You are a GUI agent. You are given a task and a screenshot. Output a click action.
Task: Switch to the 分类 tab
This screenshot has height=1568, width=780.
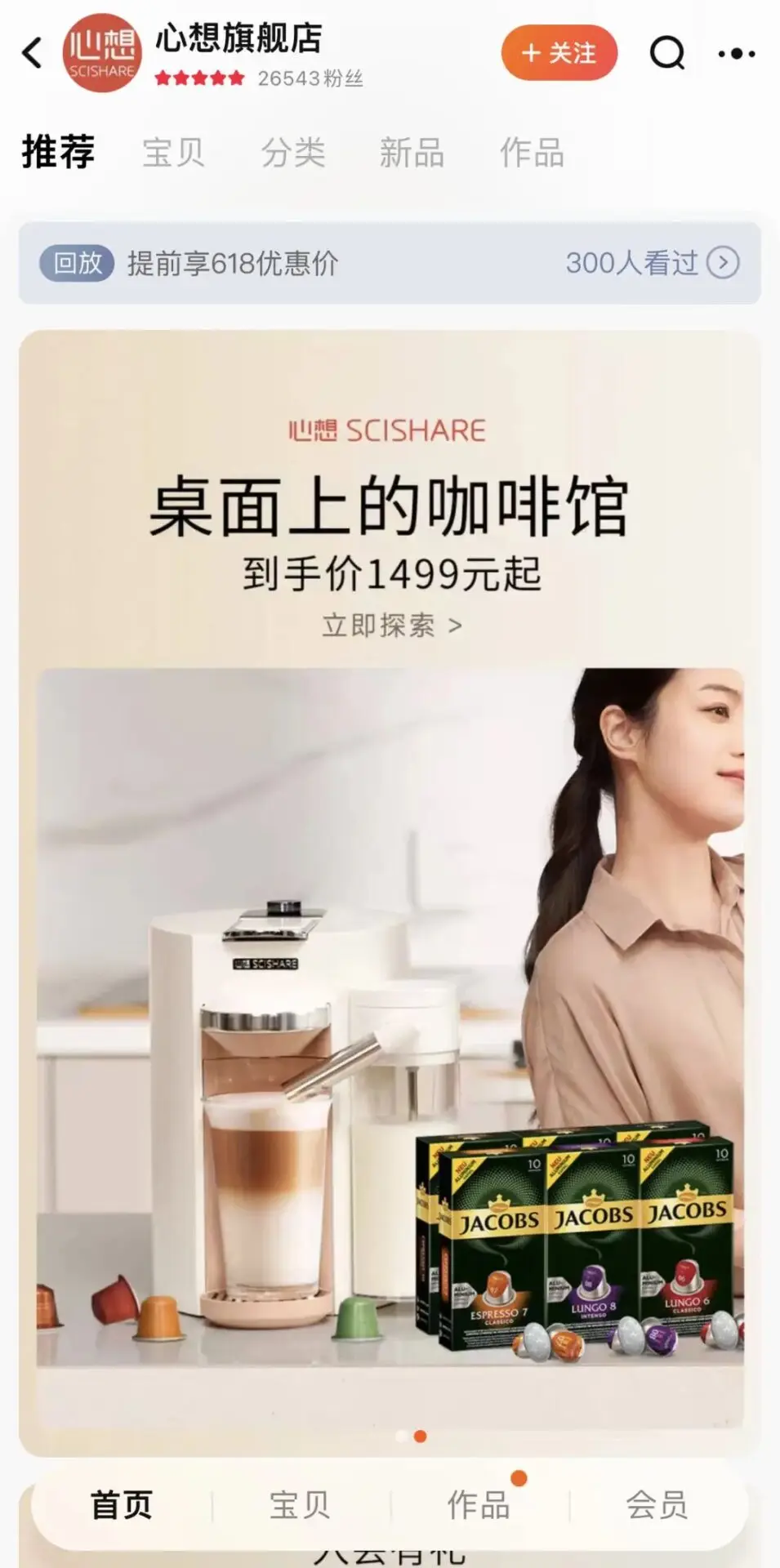[x=292, y=153]
